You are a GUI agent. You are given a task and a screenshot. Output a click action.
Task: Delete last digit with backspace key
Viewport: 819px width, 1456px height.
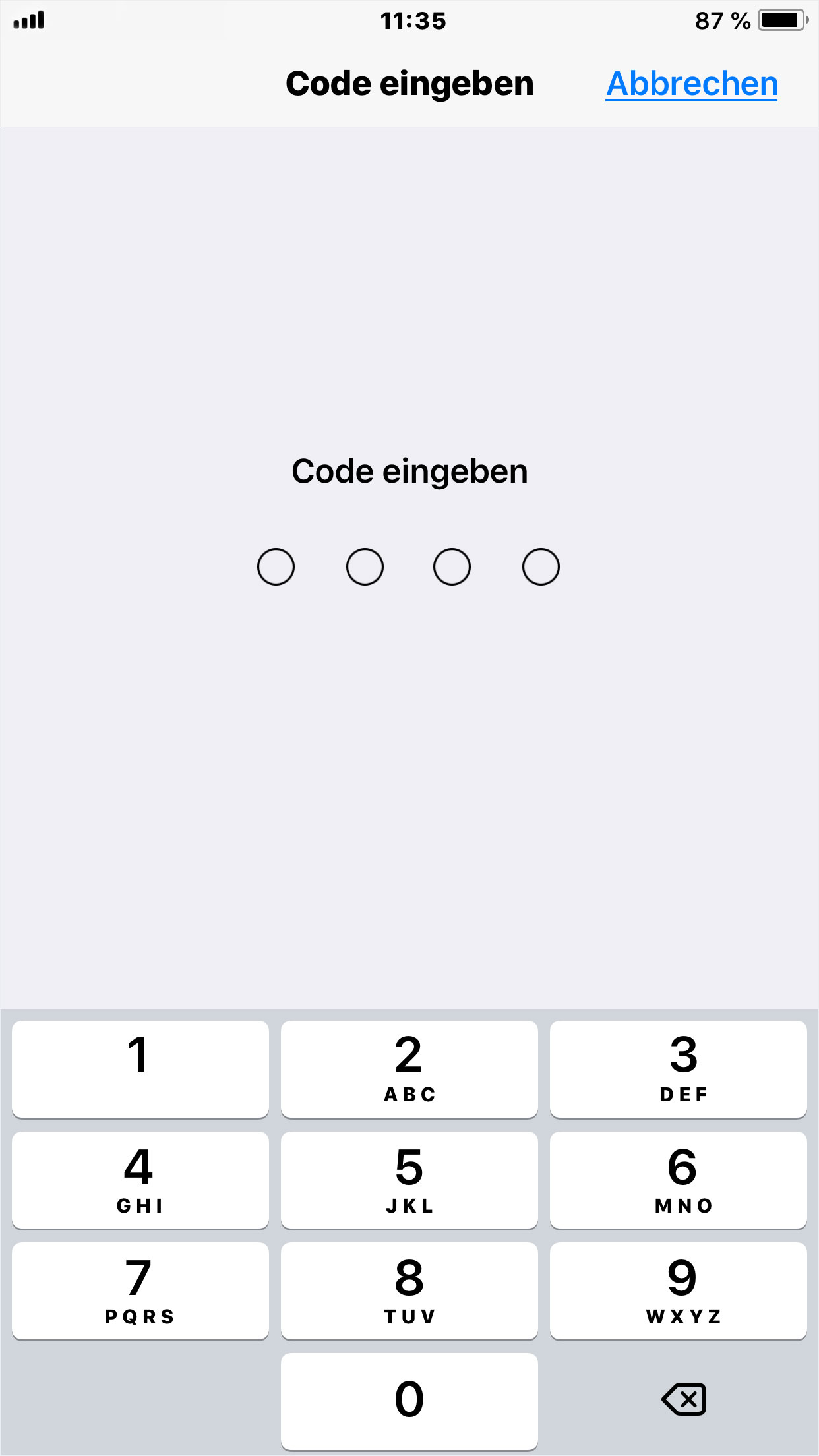684,1399
